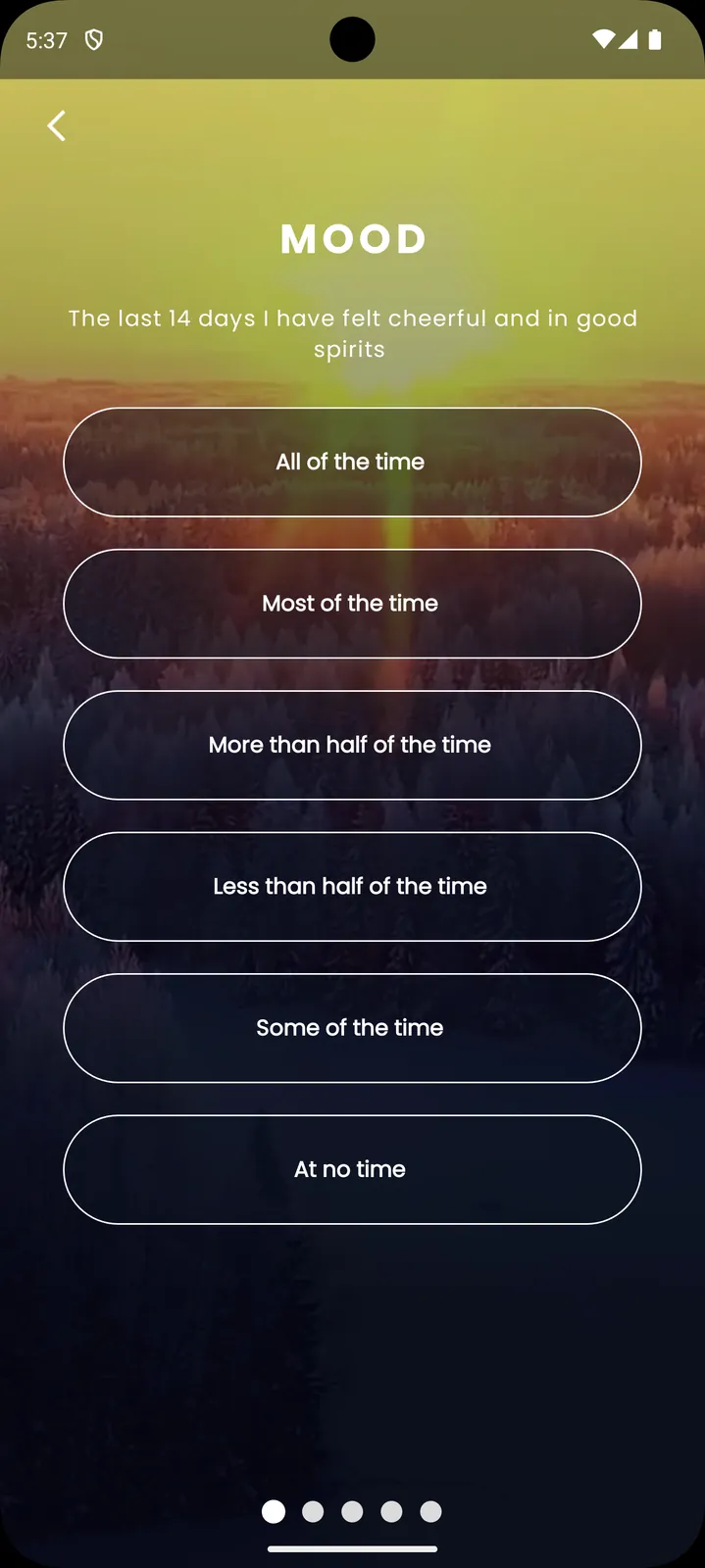Choose "Most of the time" option
This screenshot has height=1568, width=705.
tap(352, 604)
